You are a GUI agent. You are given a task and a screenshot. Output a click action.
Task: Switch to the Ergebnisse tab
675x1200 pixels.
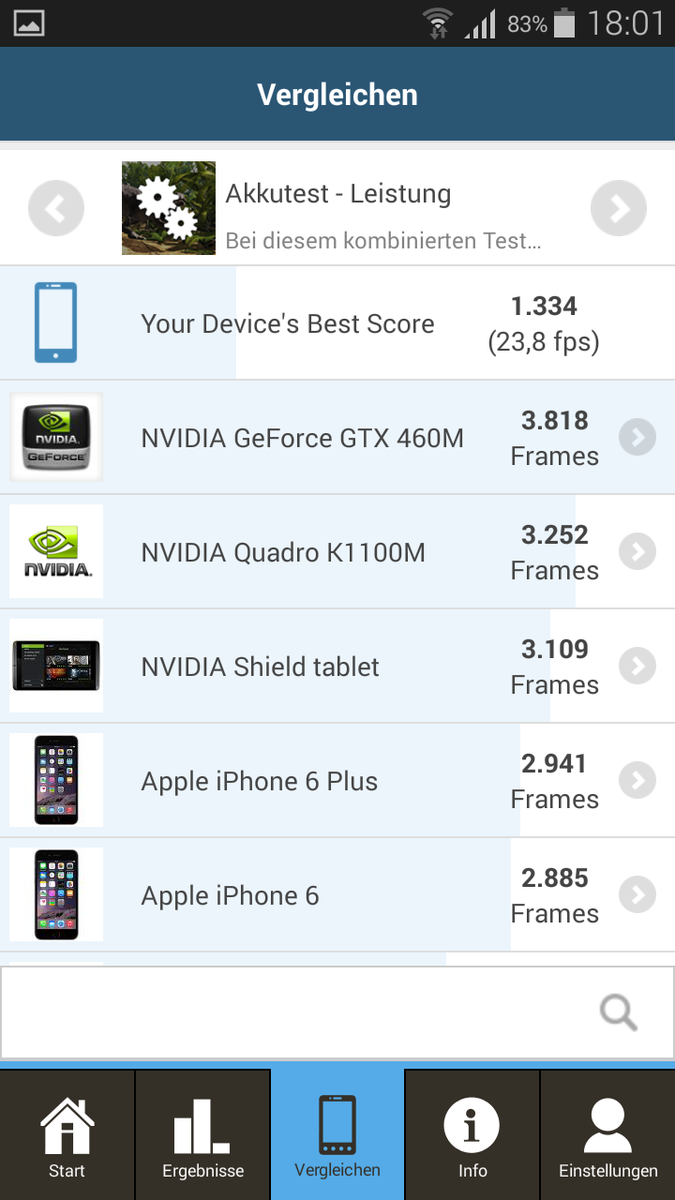click(x=203, y=1135)
